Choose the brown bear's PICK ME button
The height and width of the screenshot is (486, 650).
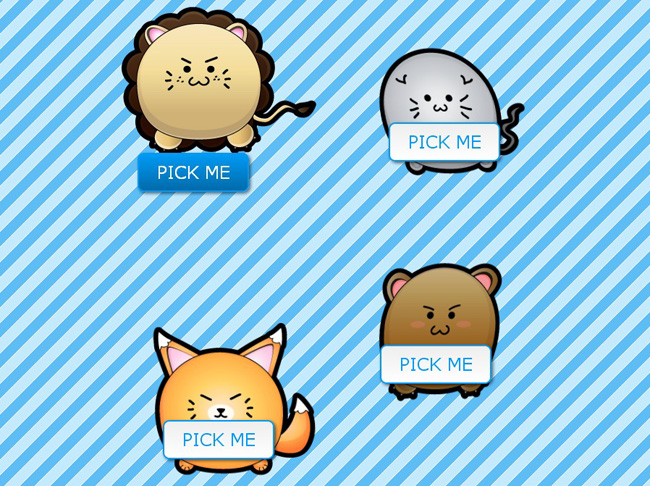tap(436, 364)
